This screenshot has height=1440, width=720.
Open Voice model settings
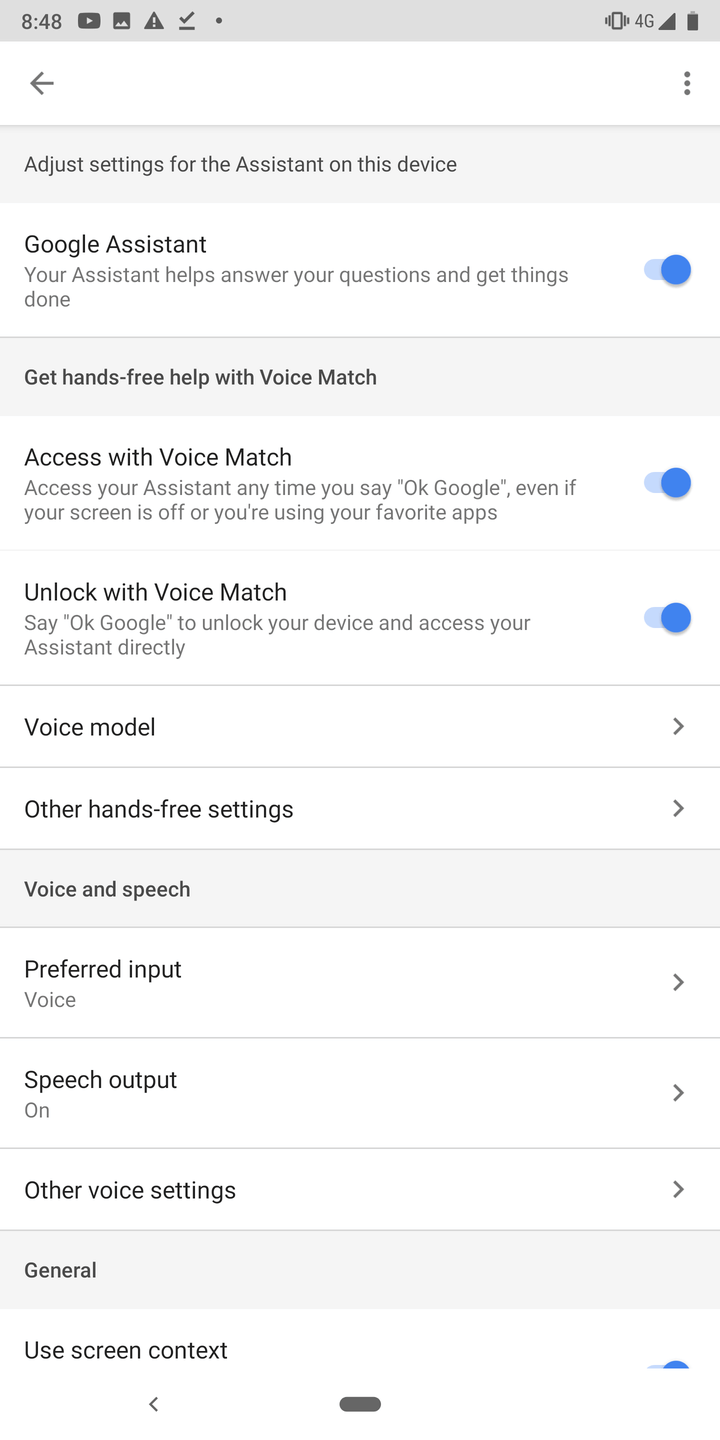pos(360,727)
